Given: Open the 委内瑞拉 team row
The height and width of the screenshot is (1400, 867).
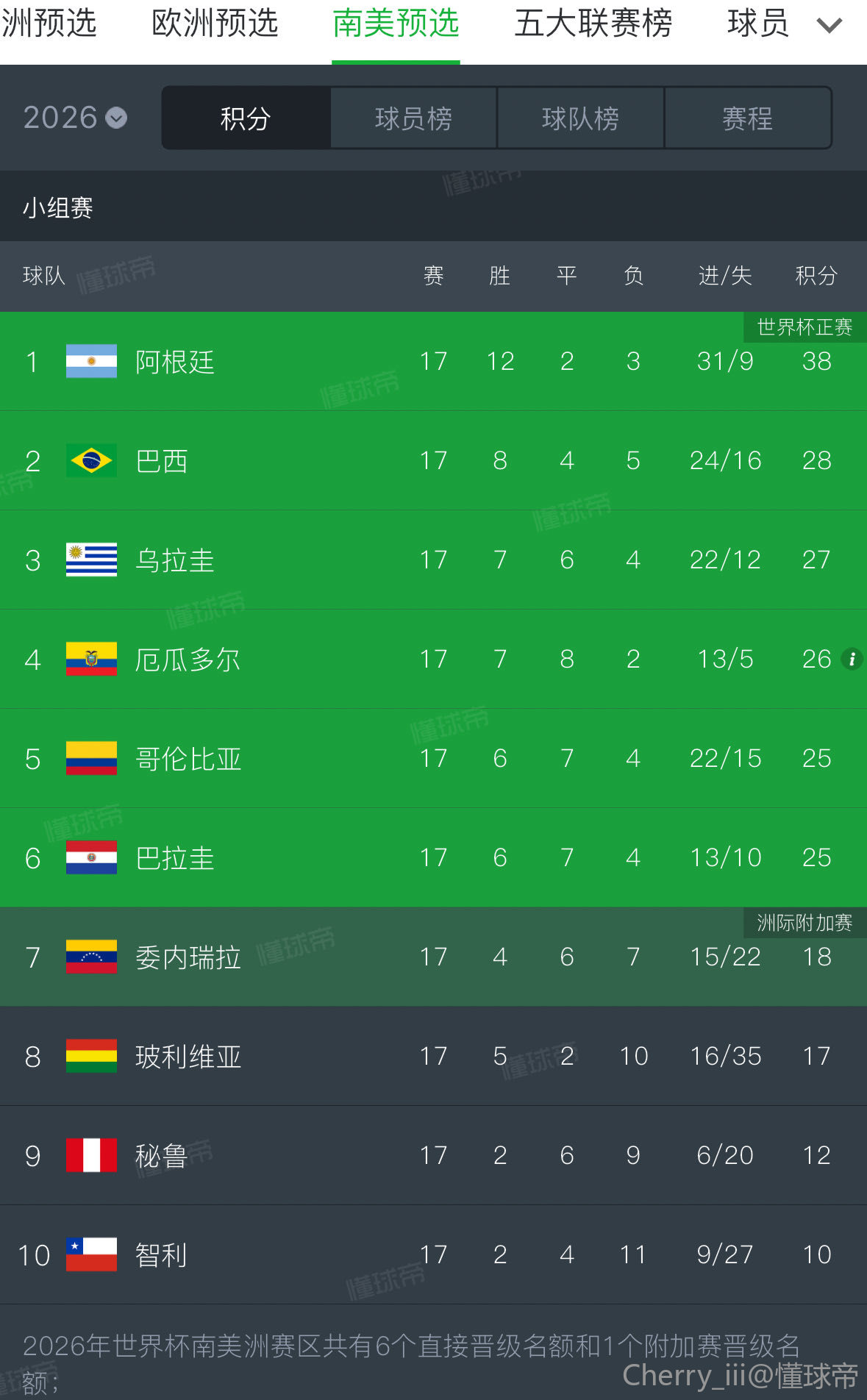Looking at the screenshot, I should tap(433, 957).
